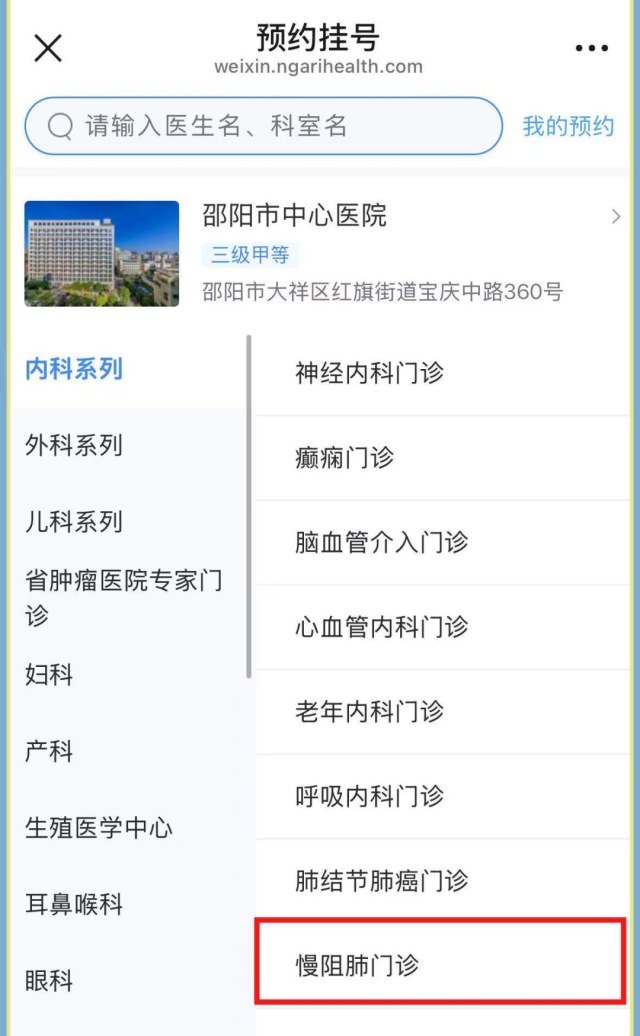The image size is (640, 1036).
Task: Switch to 儿科系列 category
Action: point(74,522)
